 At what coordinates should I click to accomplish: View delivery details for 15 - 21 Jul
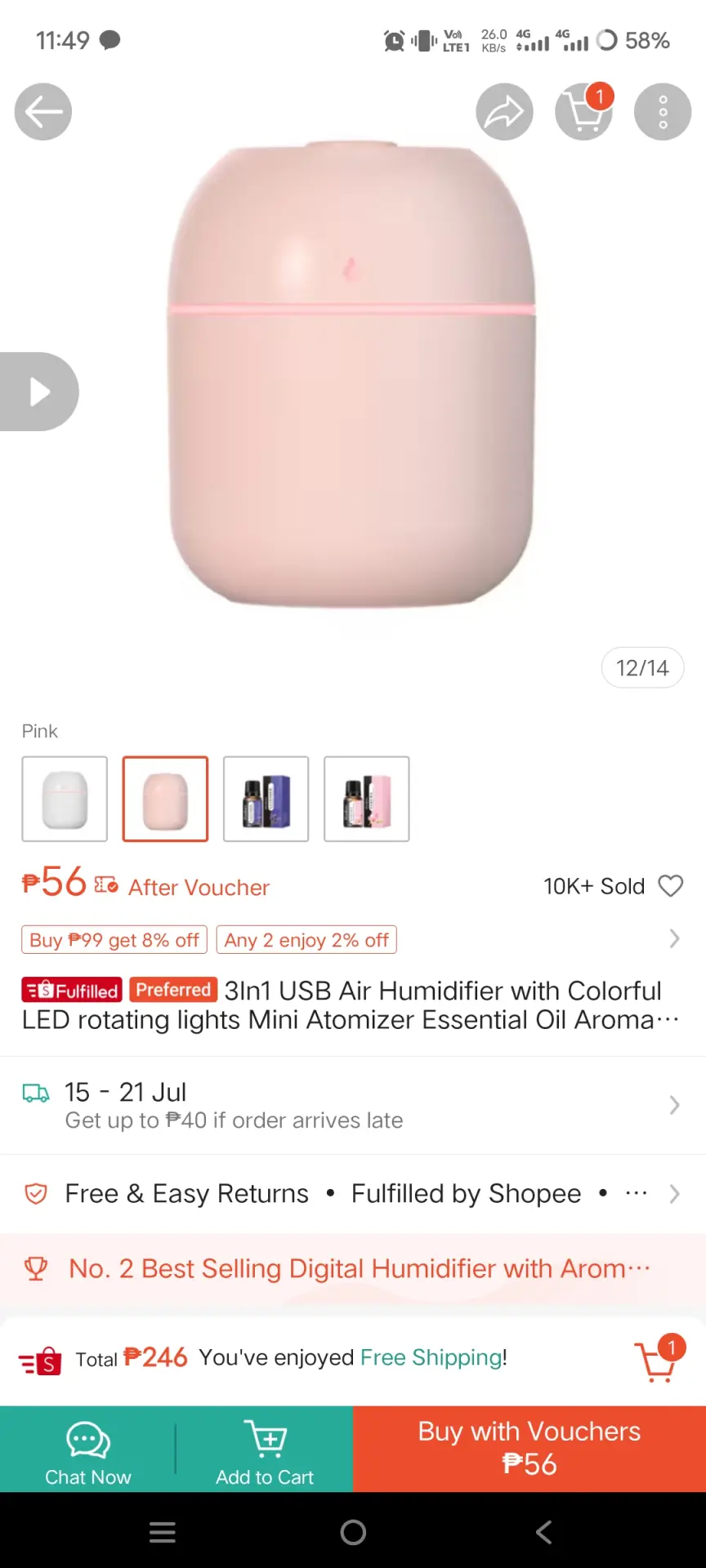353,1105
